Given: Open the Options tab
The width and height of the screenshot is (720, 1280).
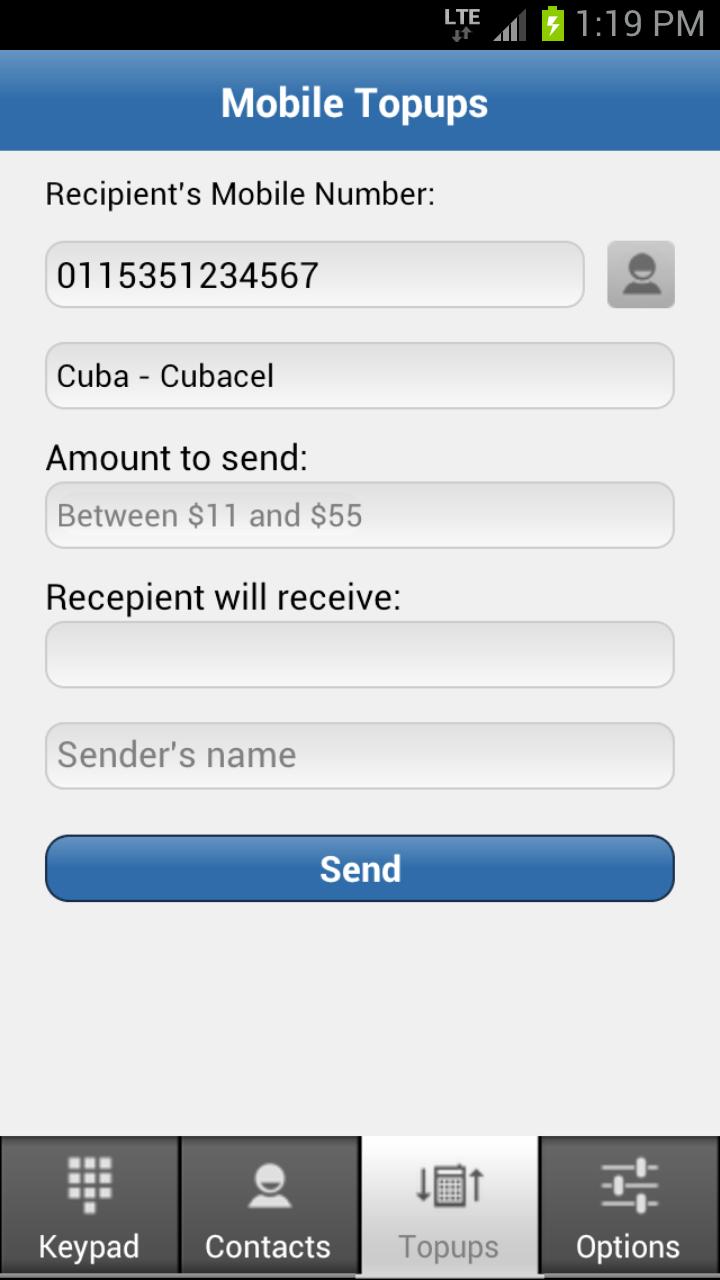Looking at the screenshot, I should point(629,1207).
